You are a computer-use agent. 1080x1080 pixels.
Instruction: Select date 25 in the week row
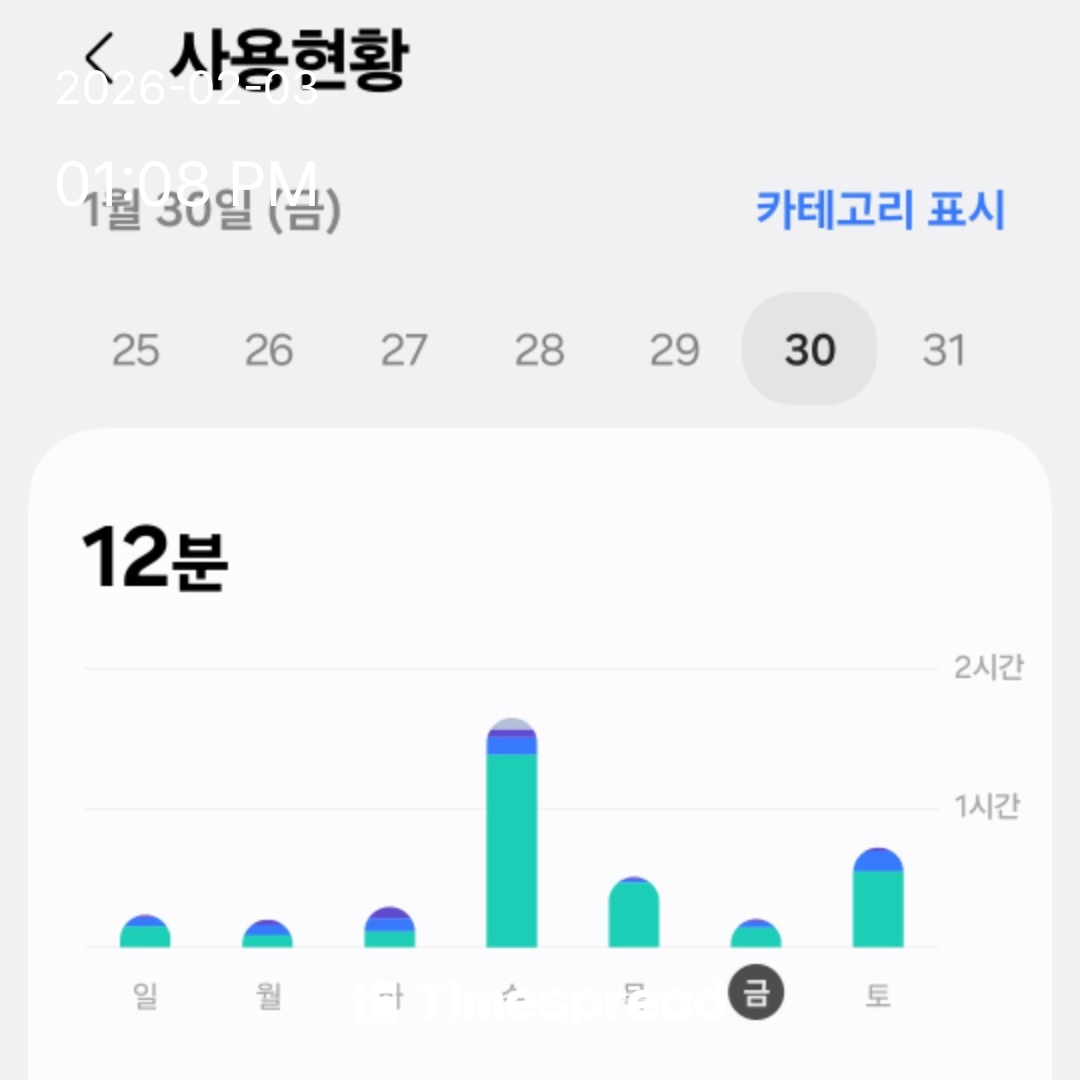pos(136,350)
